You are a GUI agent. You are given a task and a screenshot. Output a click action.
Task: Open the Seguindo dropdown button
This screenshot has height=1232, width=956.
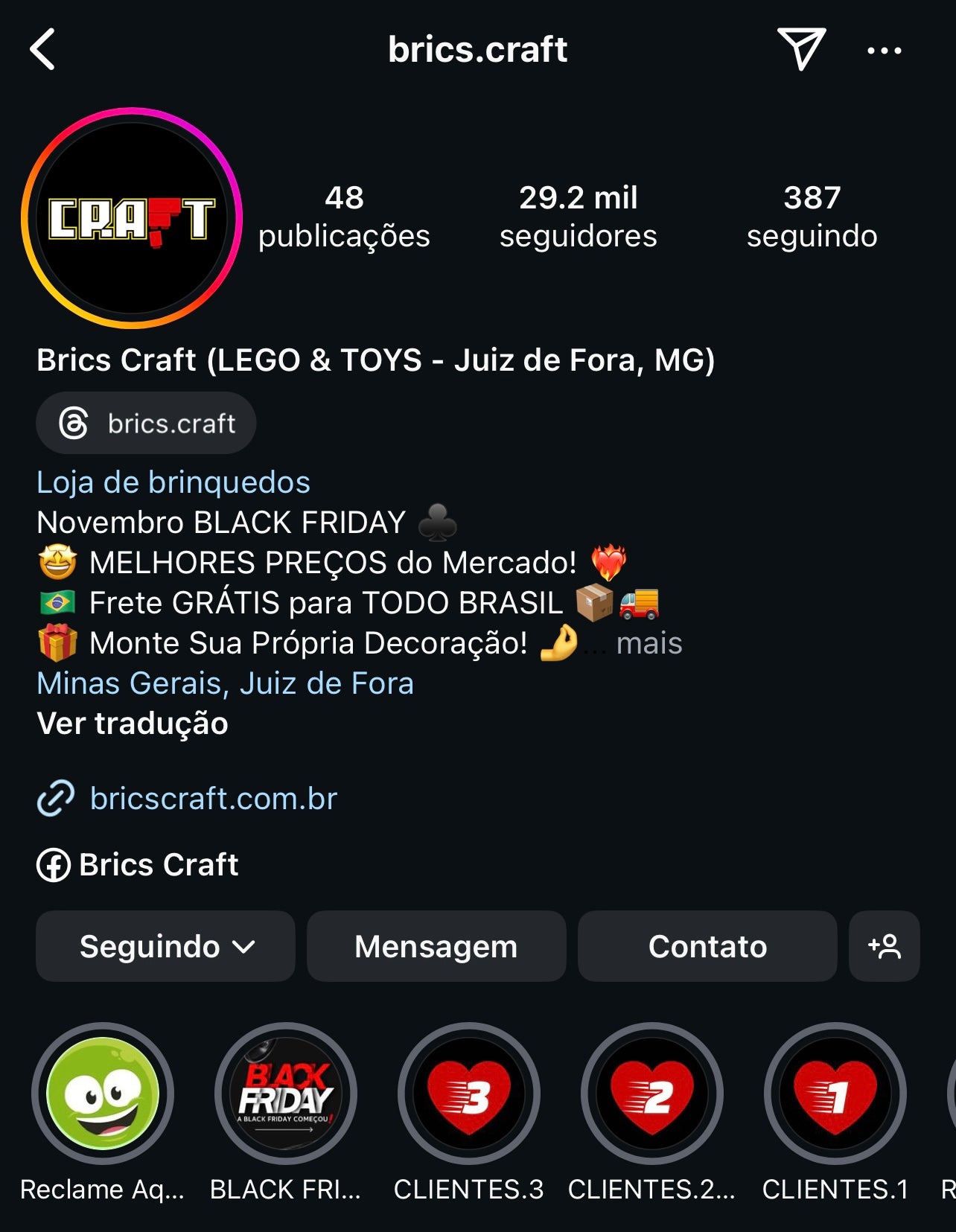(165, 946)
